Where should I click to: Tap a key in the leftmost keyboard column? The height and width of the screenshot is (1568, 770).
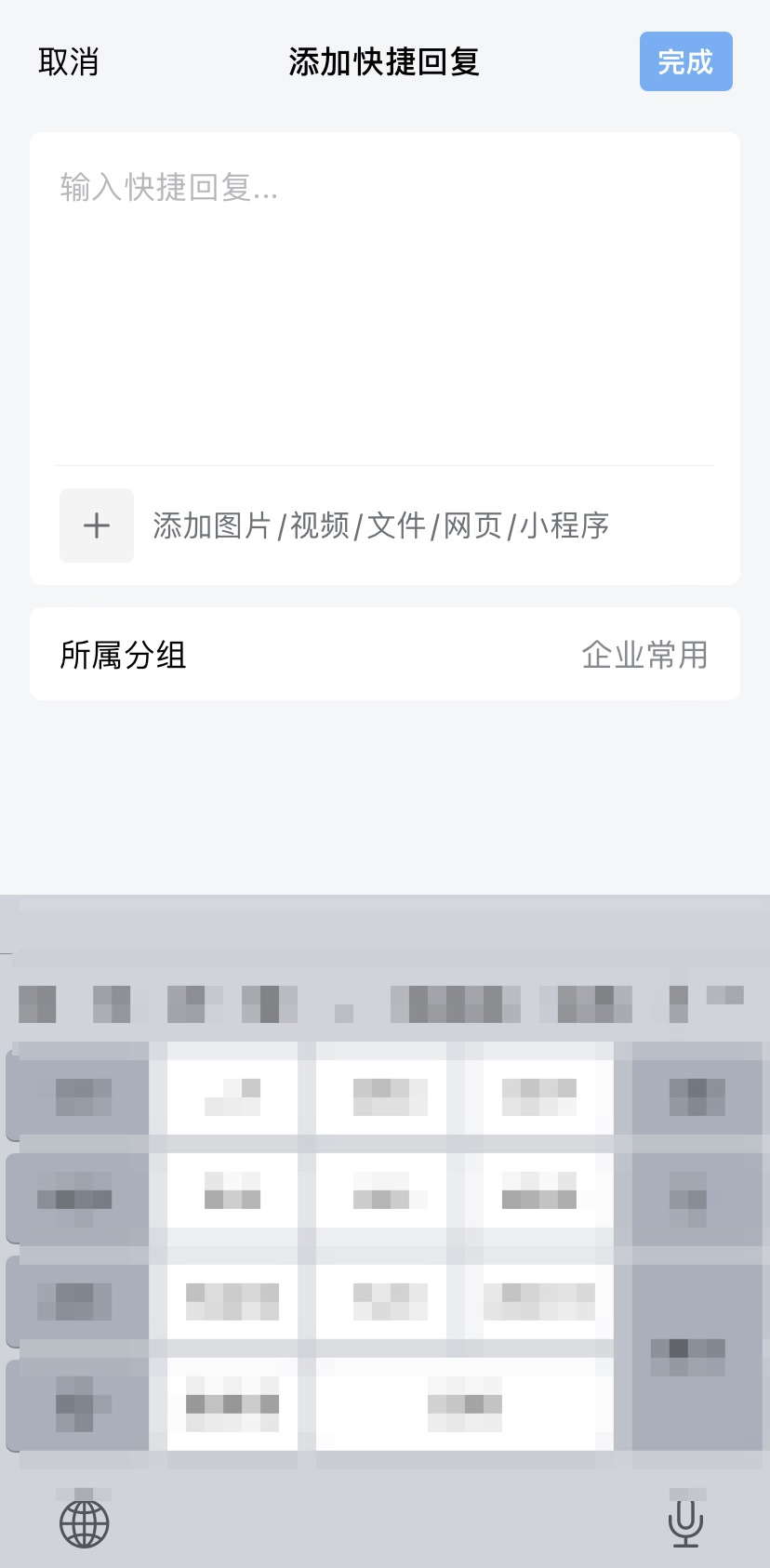point(79,1200)
